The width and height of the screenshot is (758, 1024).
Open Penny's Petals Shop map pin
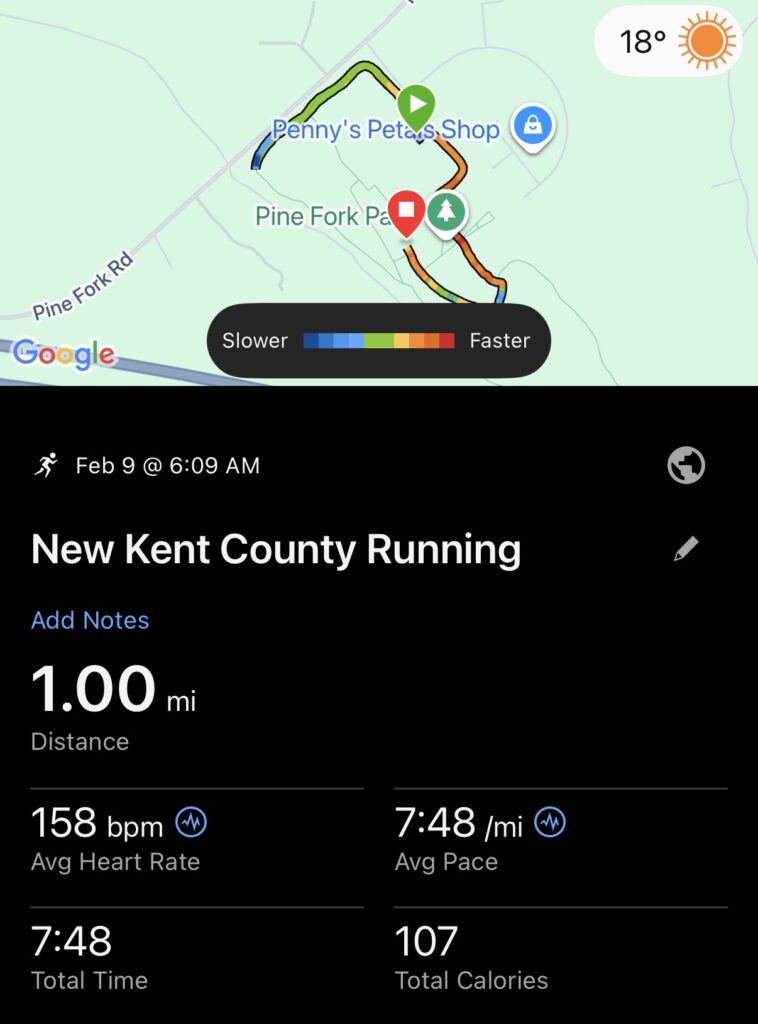(533, 127)
